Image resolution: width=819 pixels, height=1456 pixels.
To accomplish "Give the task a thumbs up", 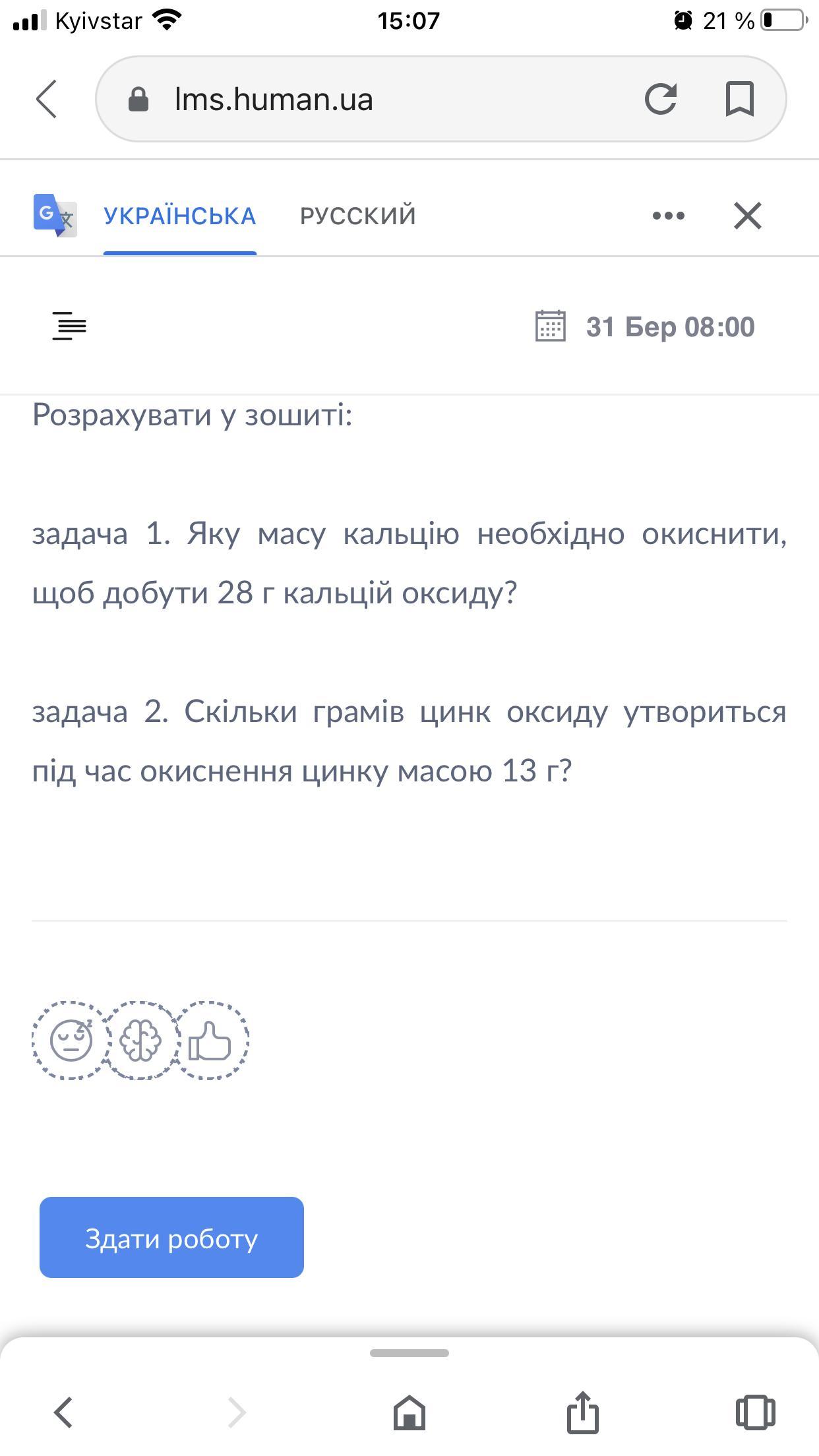I will (x=210, y=1040).
